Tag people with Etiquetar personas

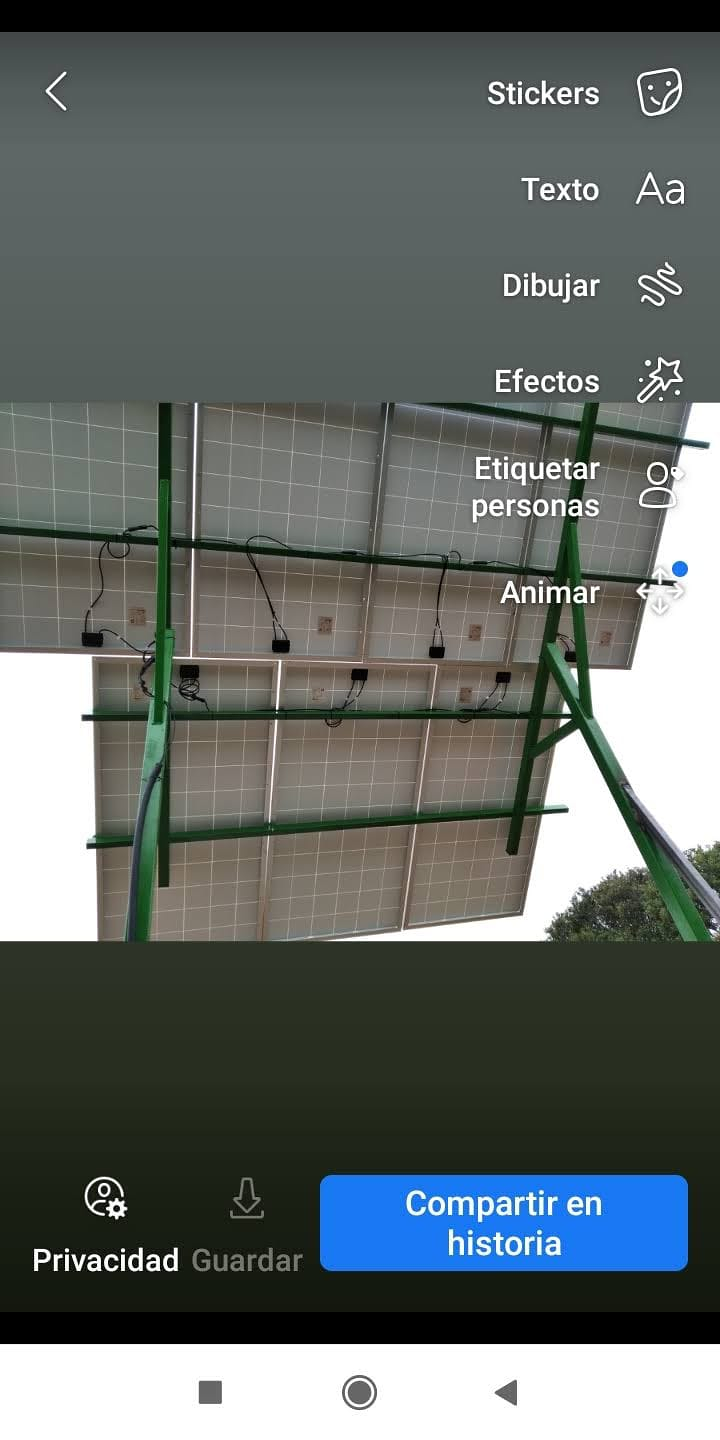(x=660, y=486)
